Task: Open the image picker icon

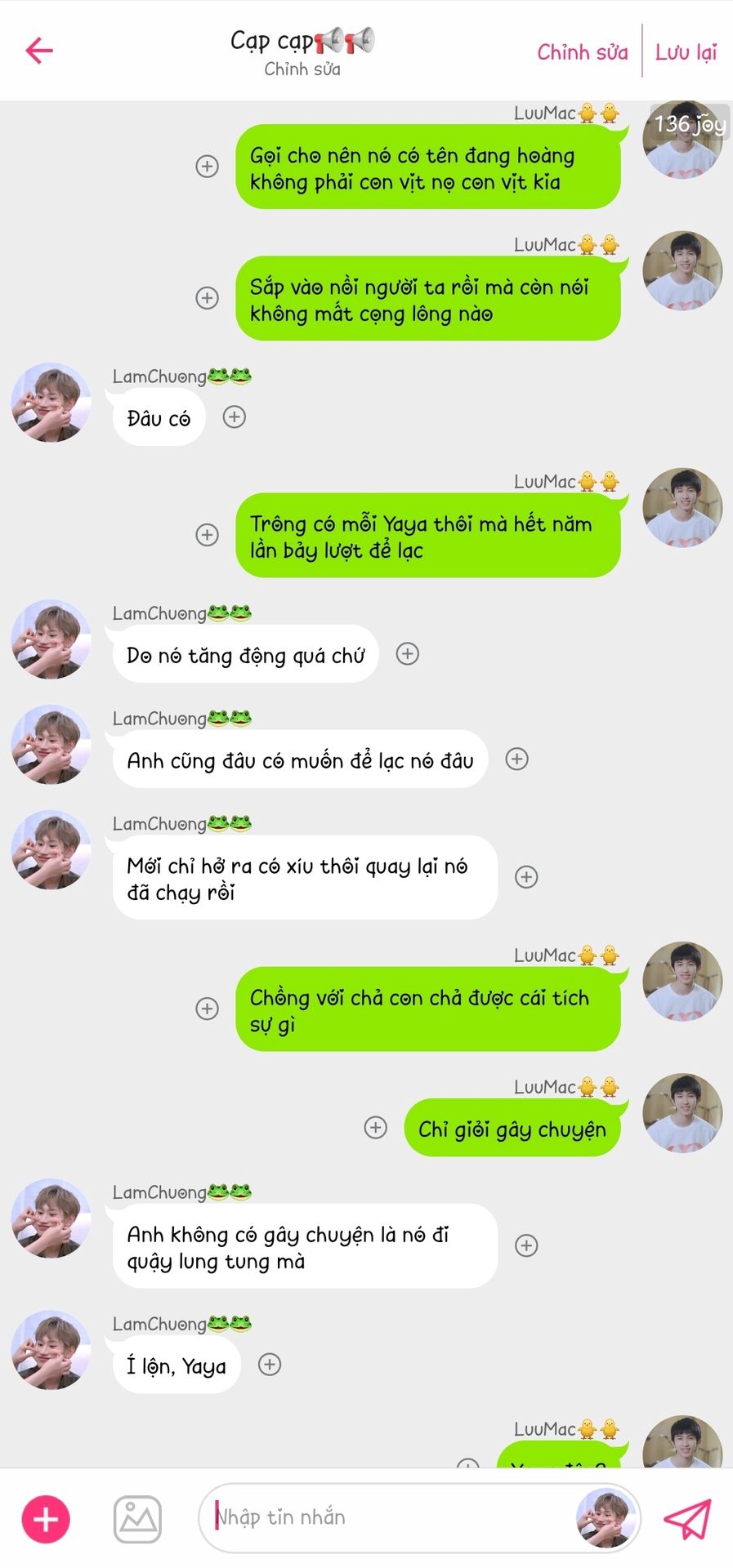Action: tap(137, 1520)
